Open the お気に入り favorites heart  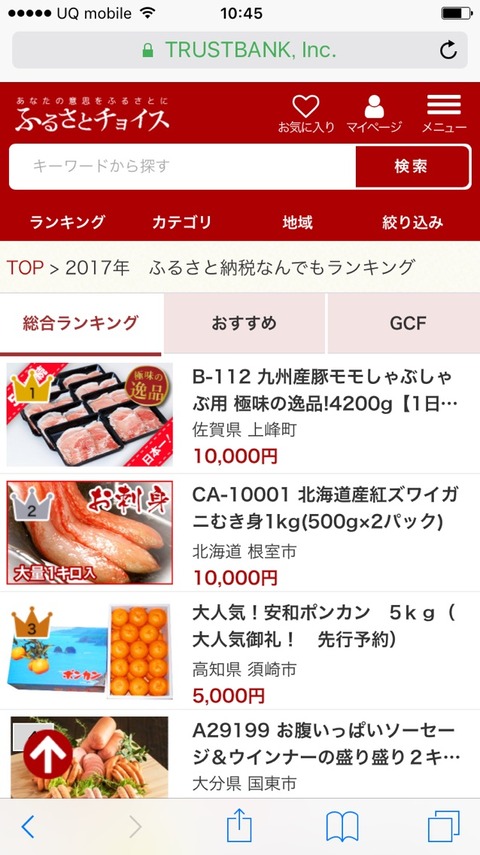tap(305, 114)
